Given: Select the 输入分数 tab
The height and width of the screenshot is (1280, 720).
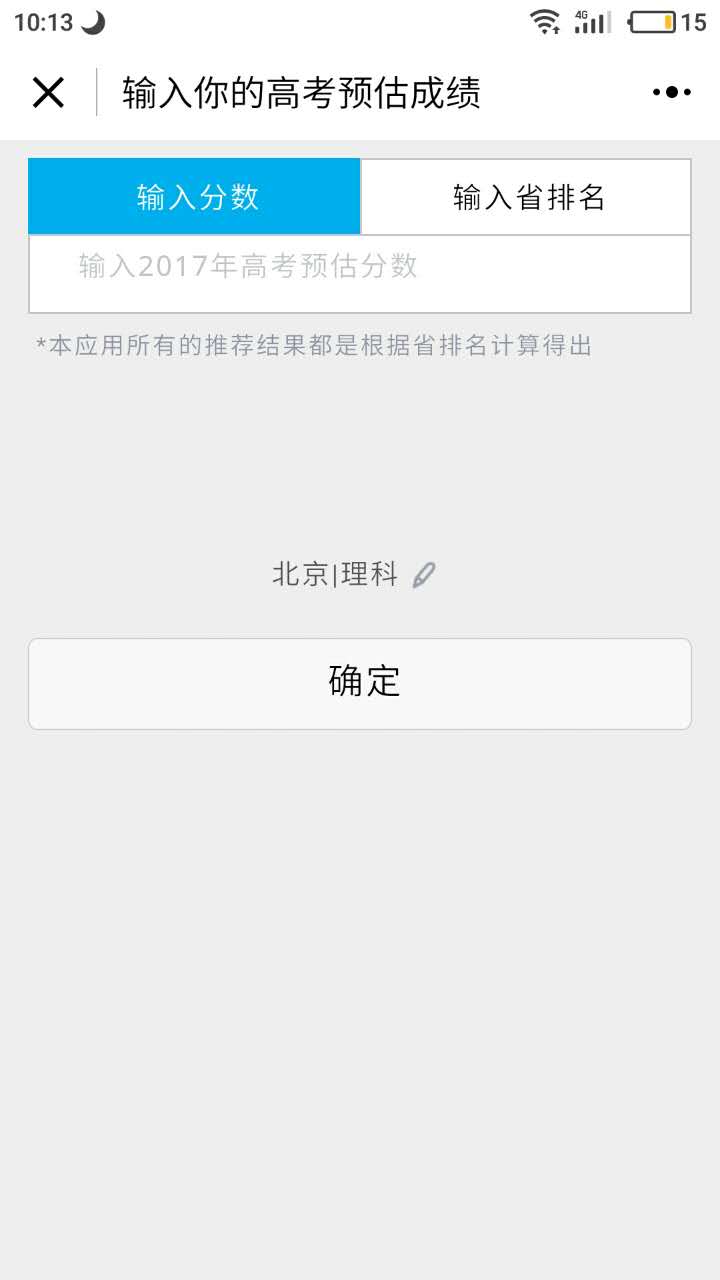Looking at the screenshot, I should [x=195, y=197].
